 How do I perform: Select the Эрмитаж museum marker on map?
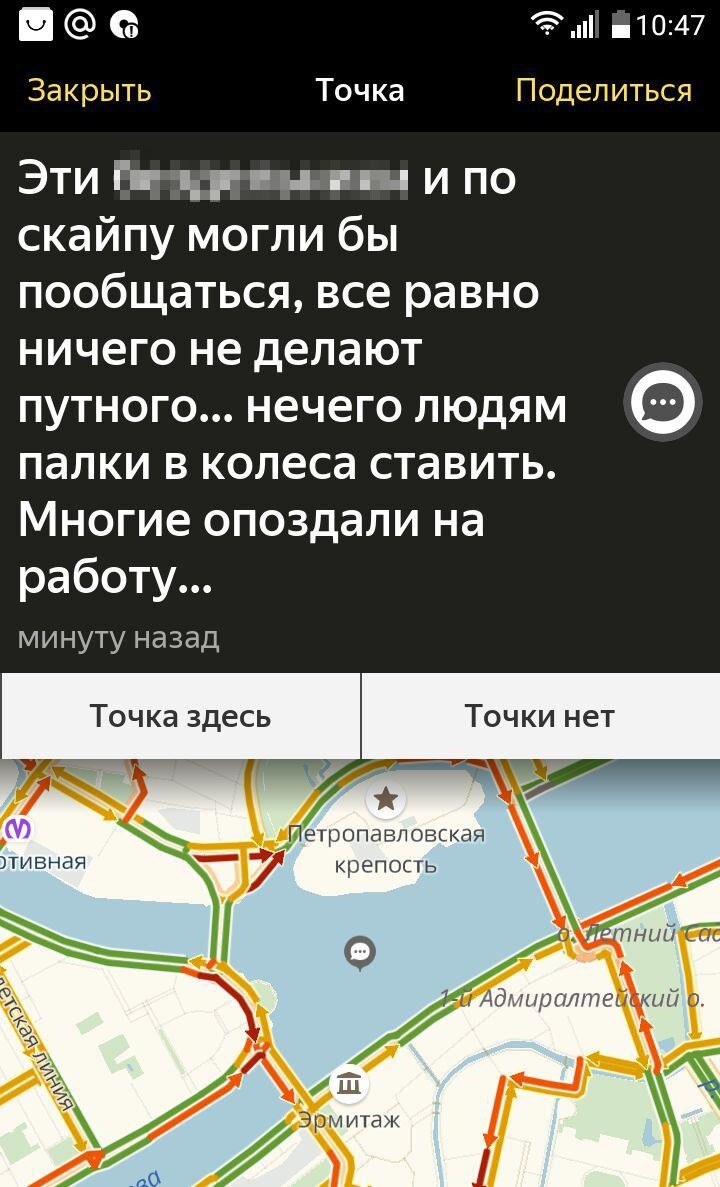349,1084
